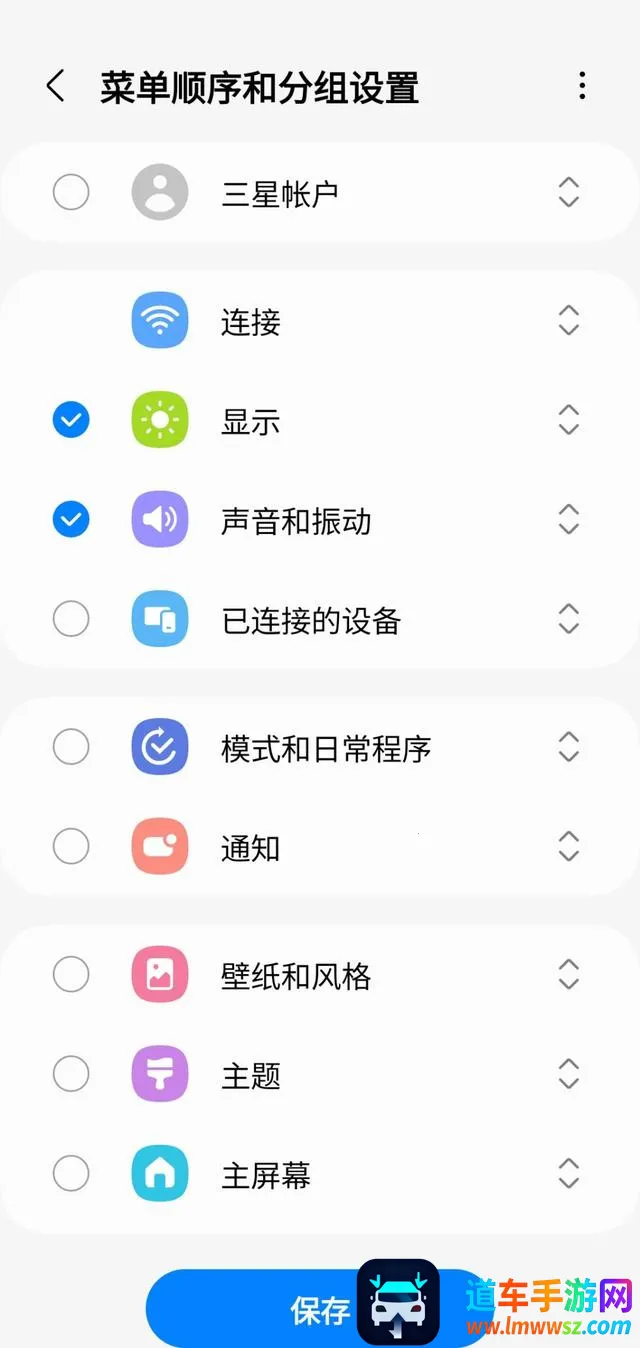Check the 主屏幕 checkbox
Screen dimensions: 640x1348
71,1173
